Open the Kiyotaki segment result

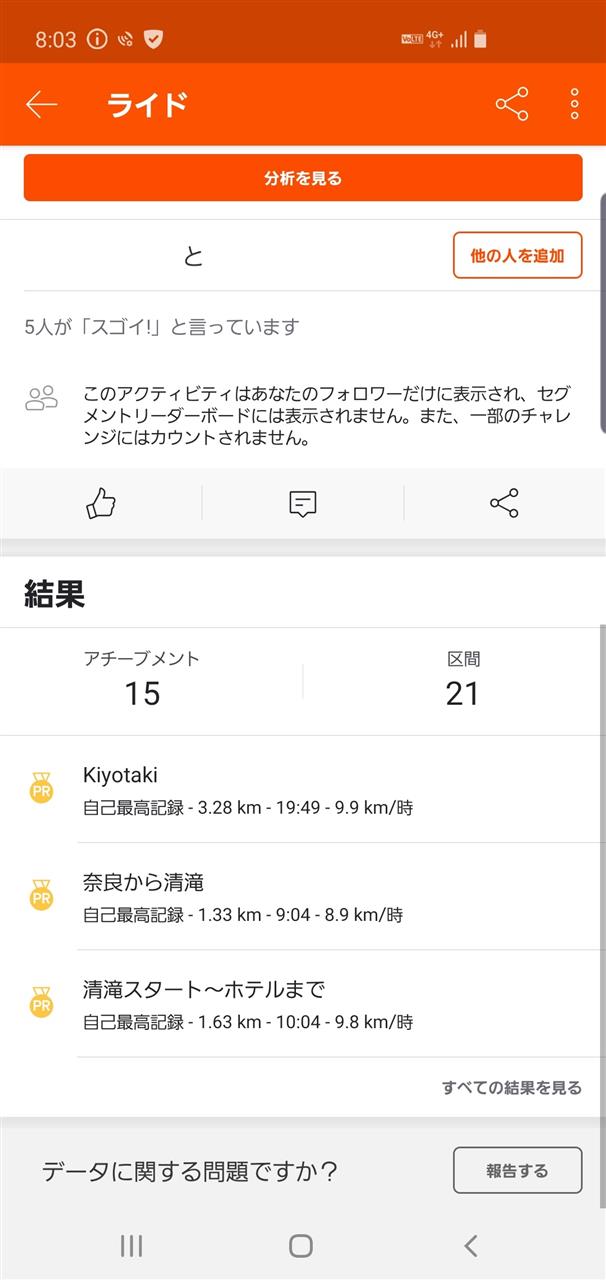pos(303,790)
